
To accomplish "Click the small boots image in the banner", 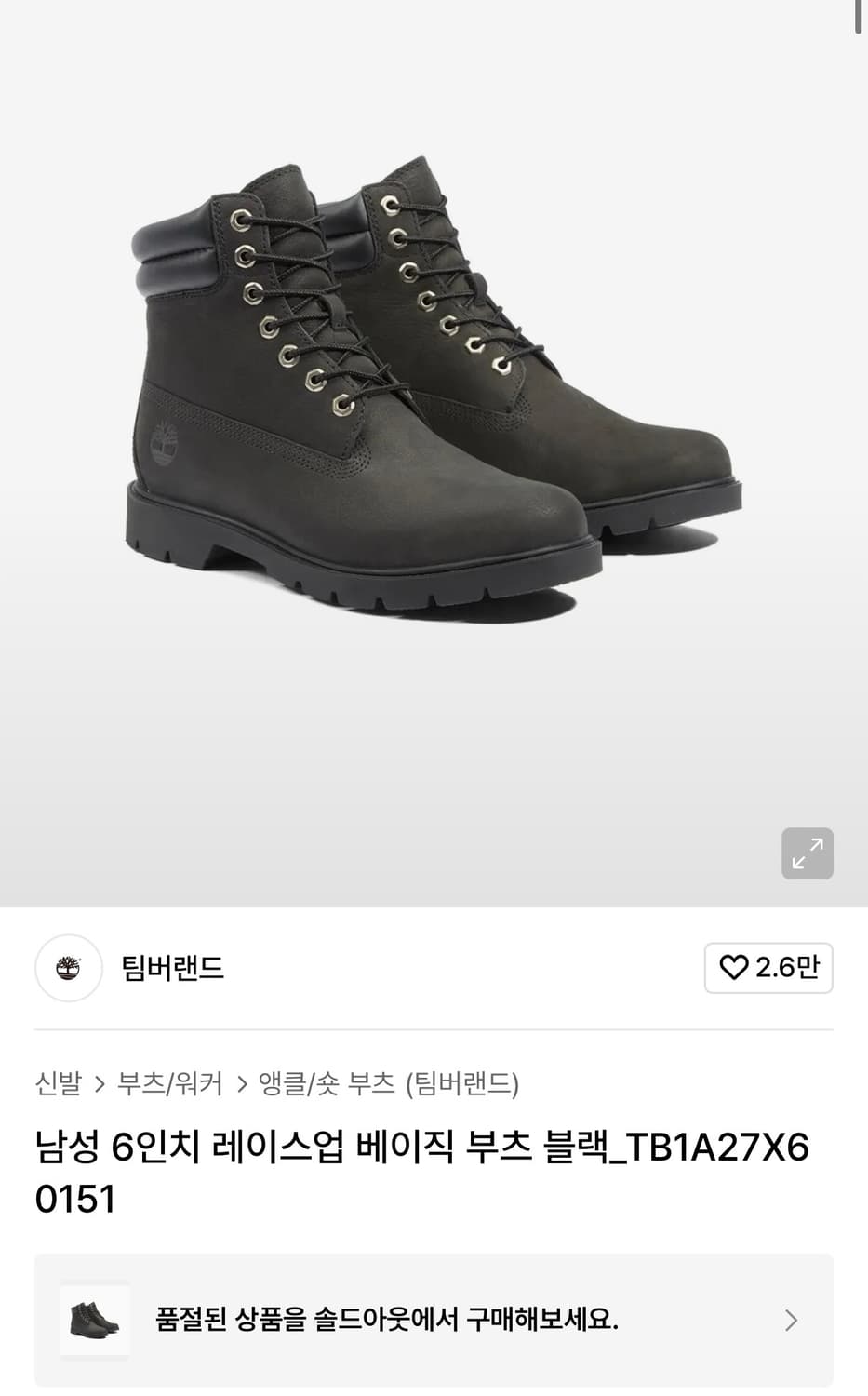I will (94, 1320).
